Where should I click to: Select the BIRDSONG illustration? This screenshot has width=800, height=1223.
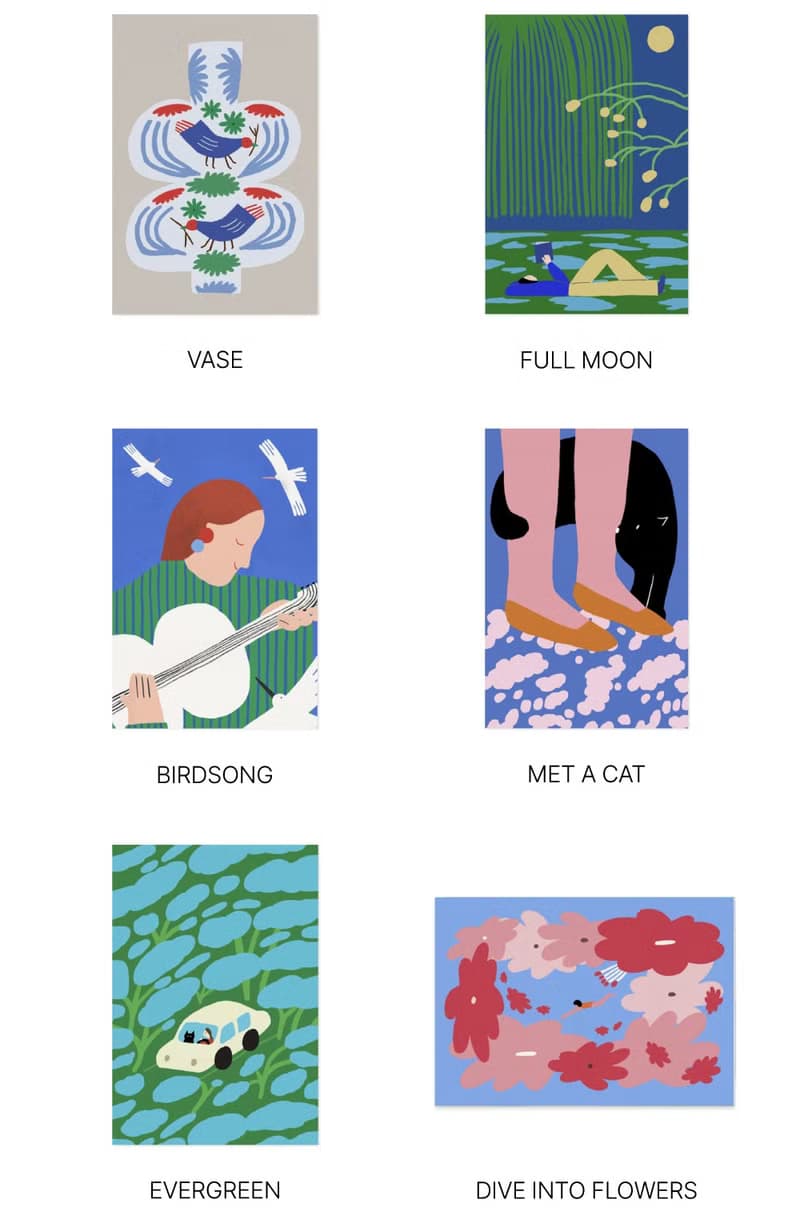[215, 578]
